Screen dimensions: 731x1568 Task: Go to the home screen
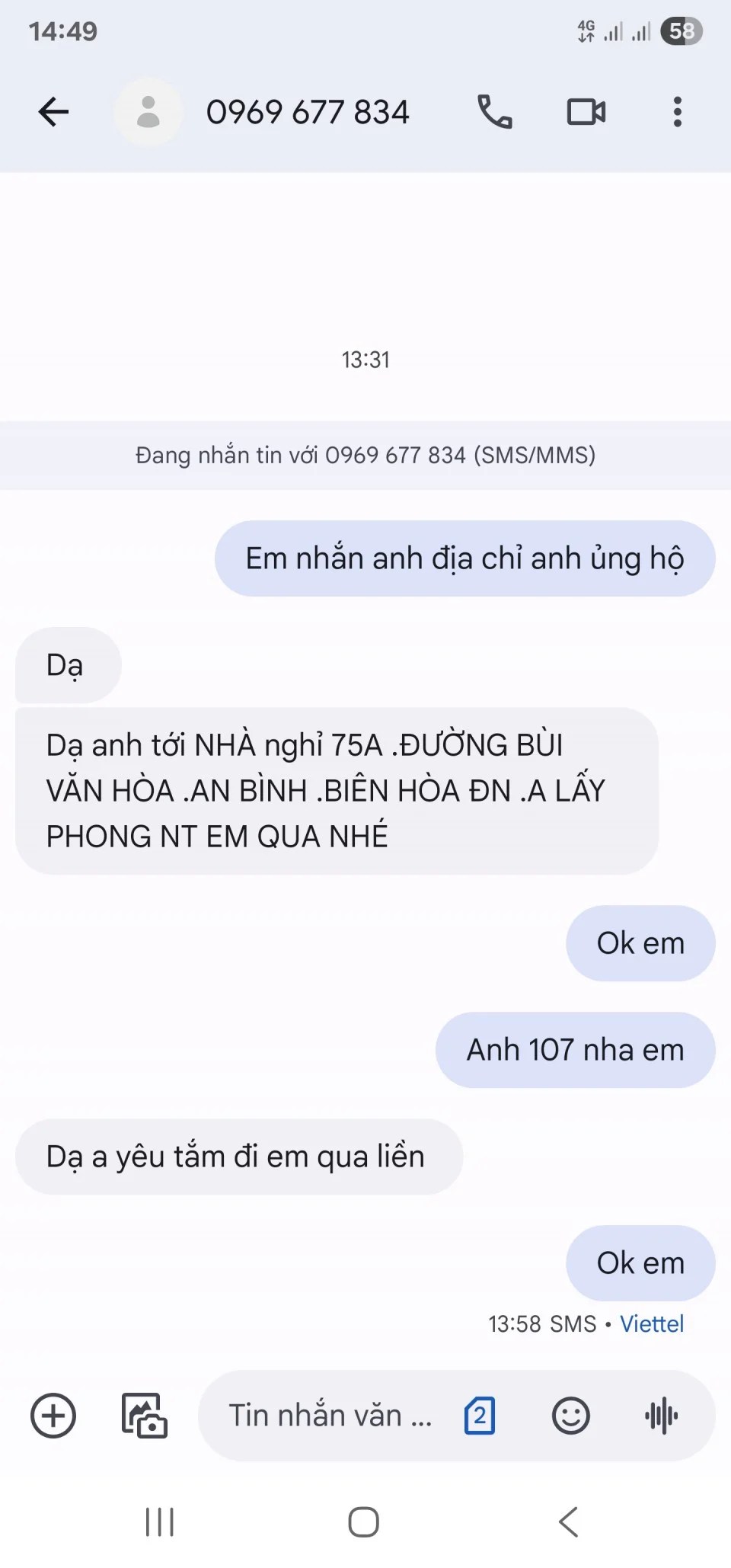pyautogui.click(x=364, y=1522)
